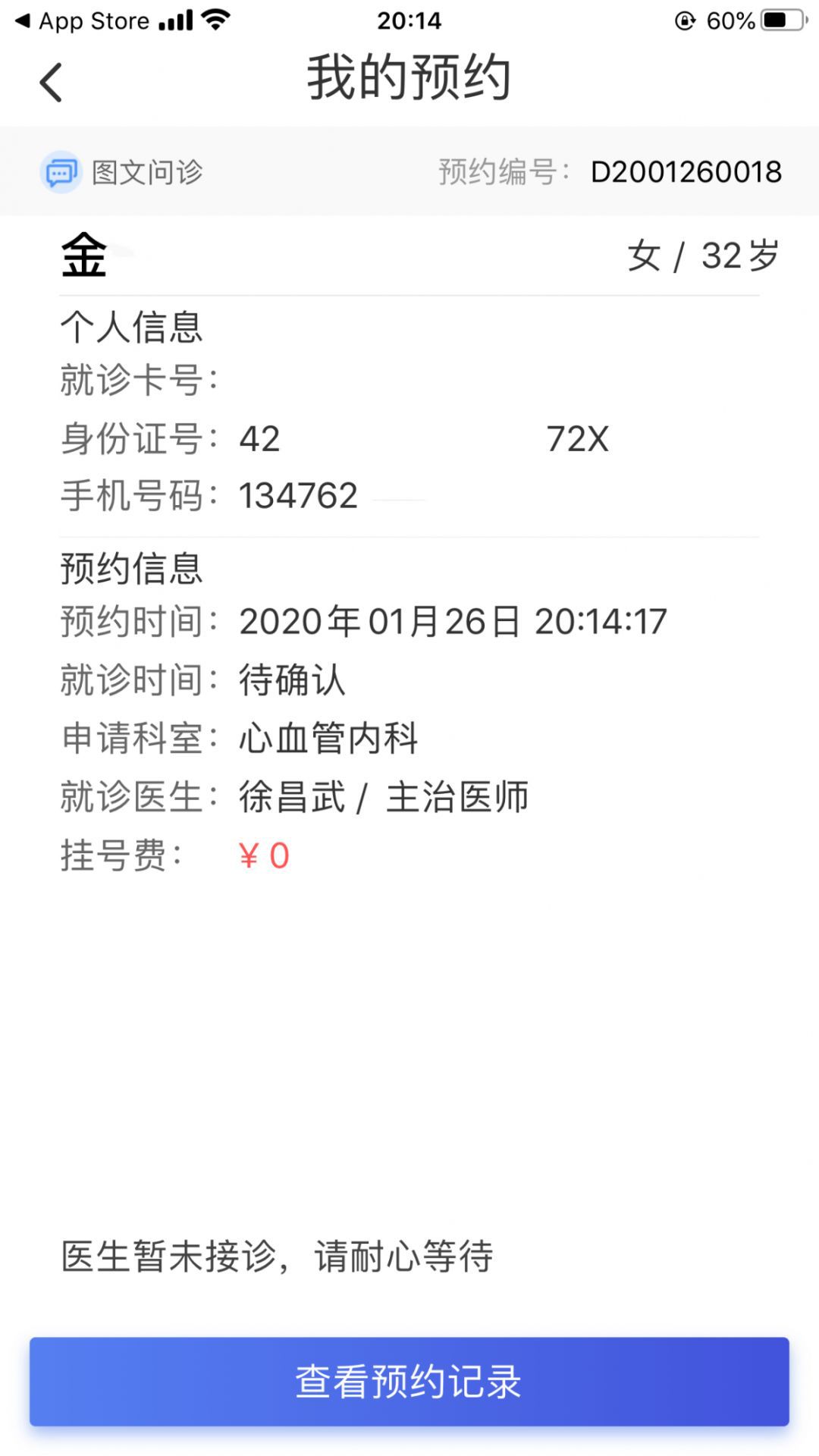Tap the App Store return label
This screenshot has width=819, height=1456.
pyautogui.click(x=83, y=20)
